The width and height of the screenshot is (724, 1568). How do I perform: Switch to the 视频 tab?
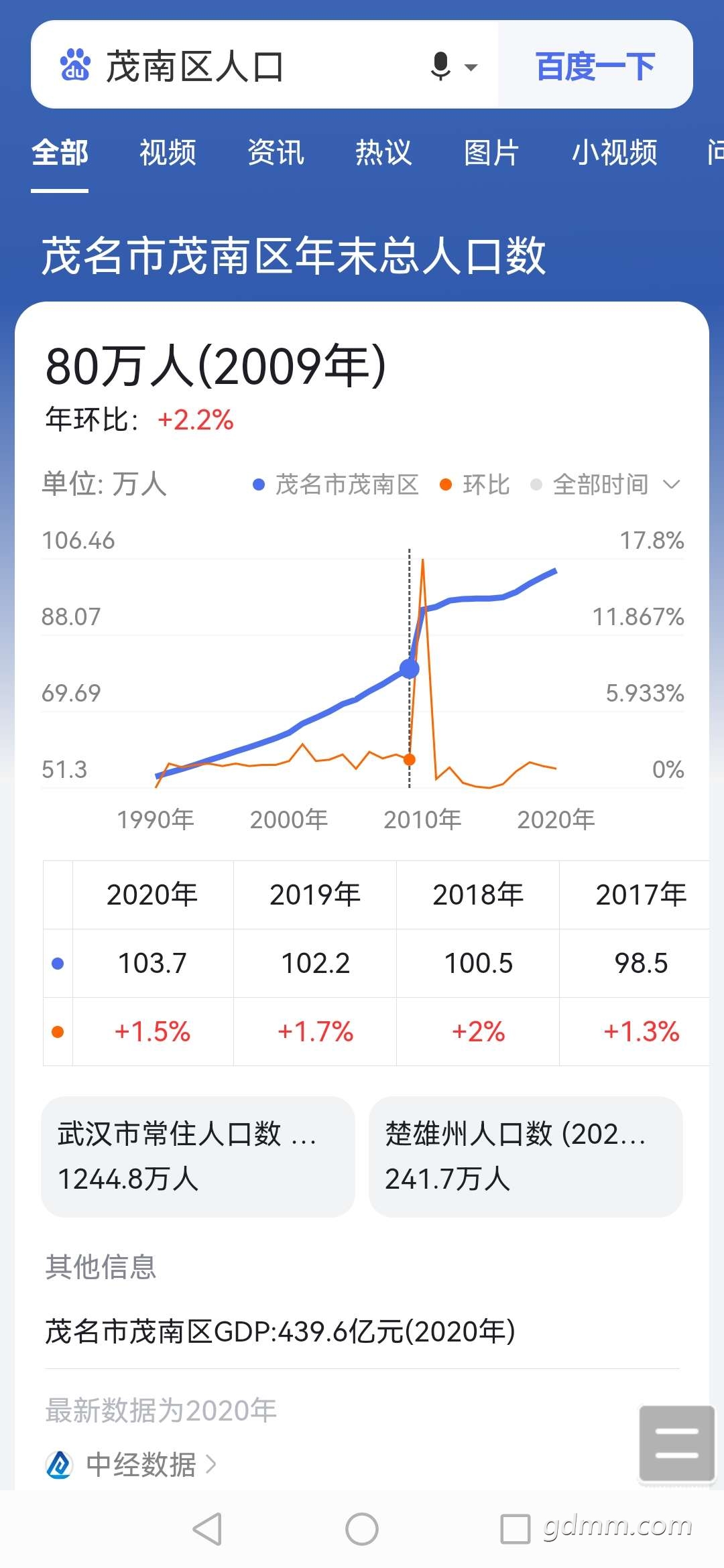click(168, 153)
